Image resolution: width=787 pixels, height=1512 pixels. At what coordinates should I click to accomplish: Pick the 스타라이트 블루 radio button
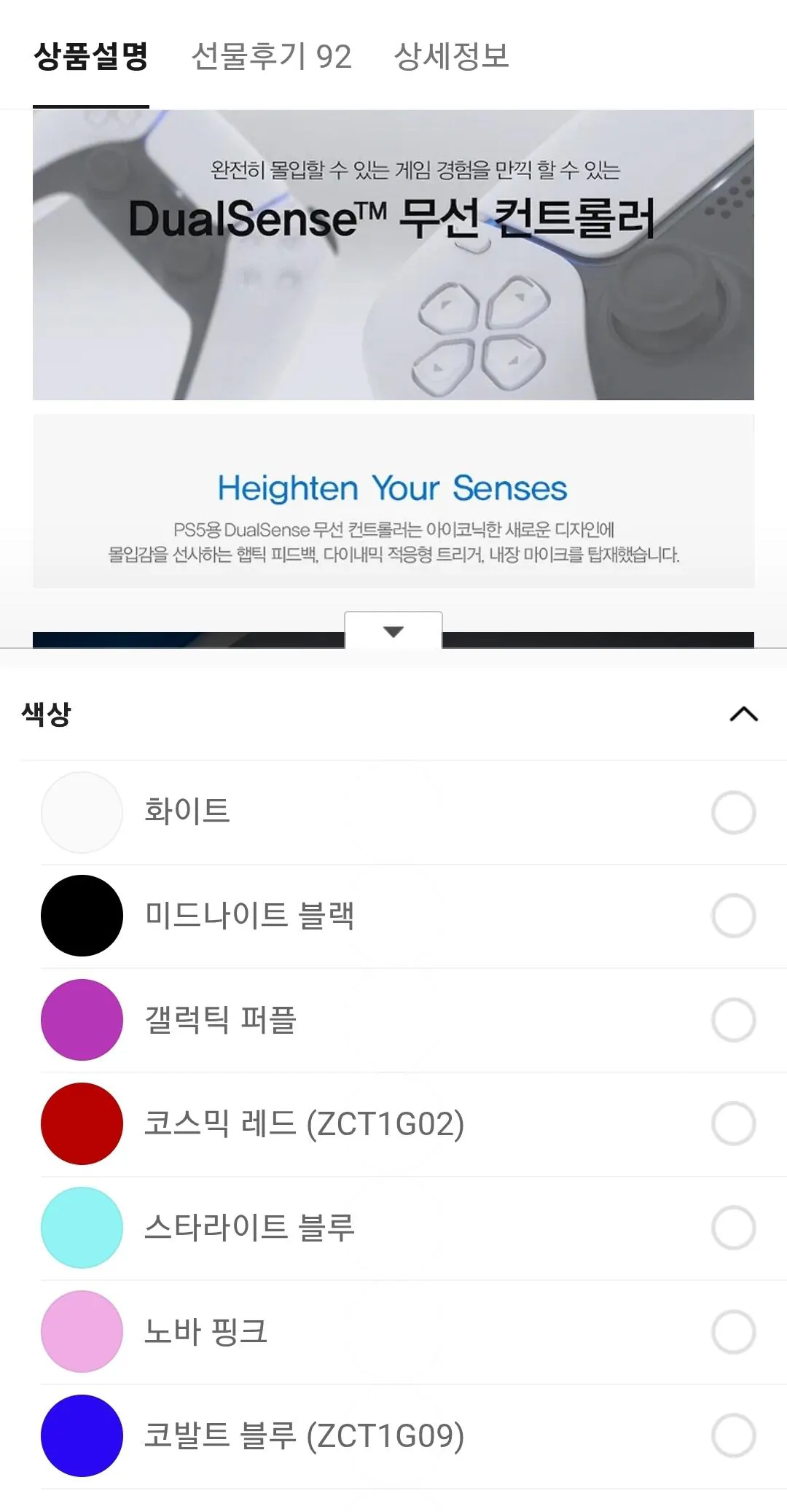coord(734,1228)
